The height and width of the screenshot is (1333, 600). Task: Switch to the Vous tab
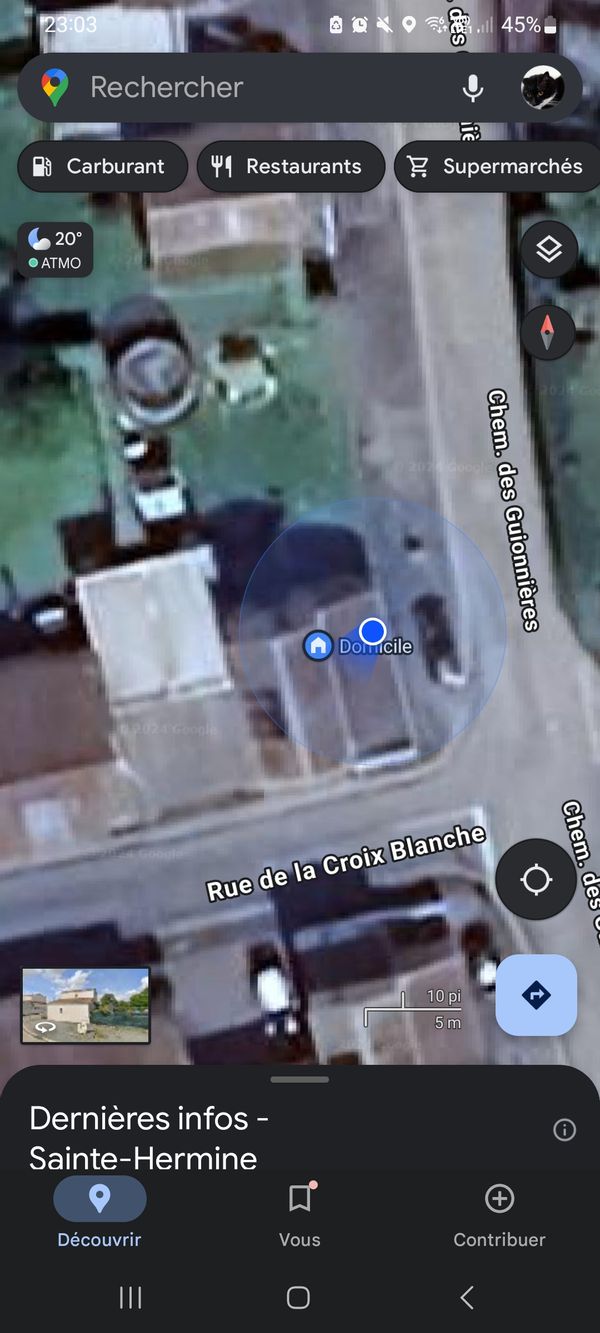(299, 1212)
